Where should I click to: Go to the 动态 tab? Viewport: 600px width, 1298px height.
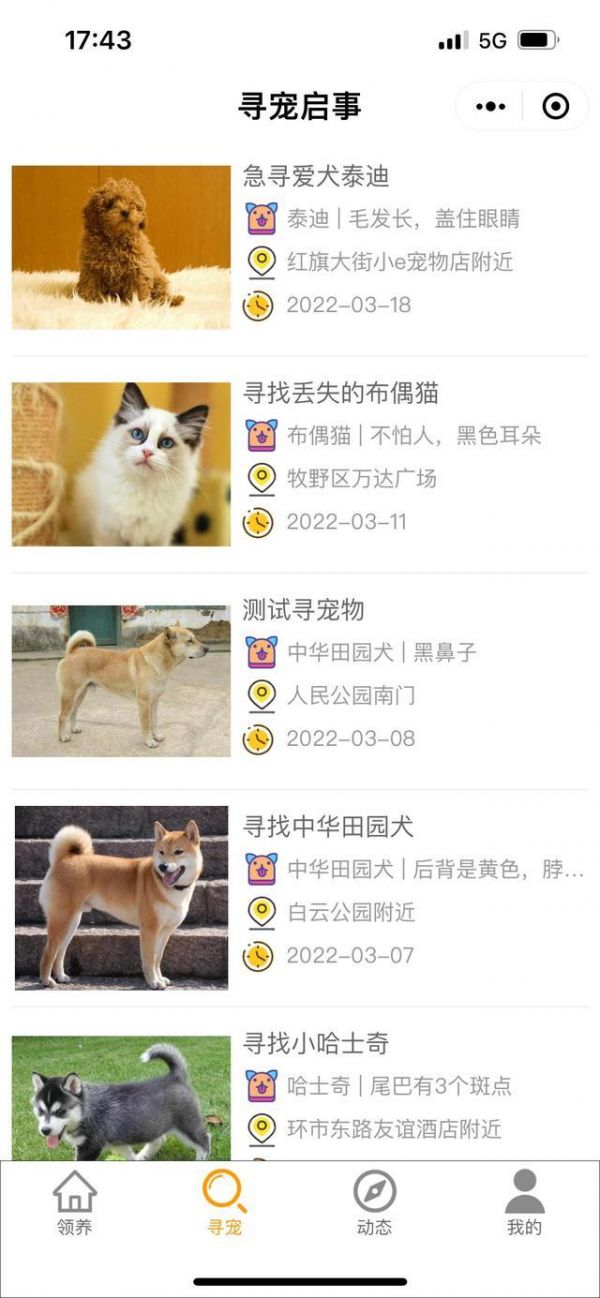(375, 1204)
